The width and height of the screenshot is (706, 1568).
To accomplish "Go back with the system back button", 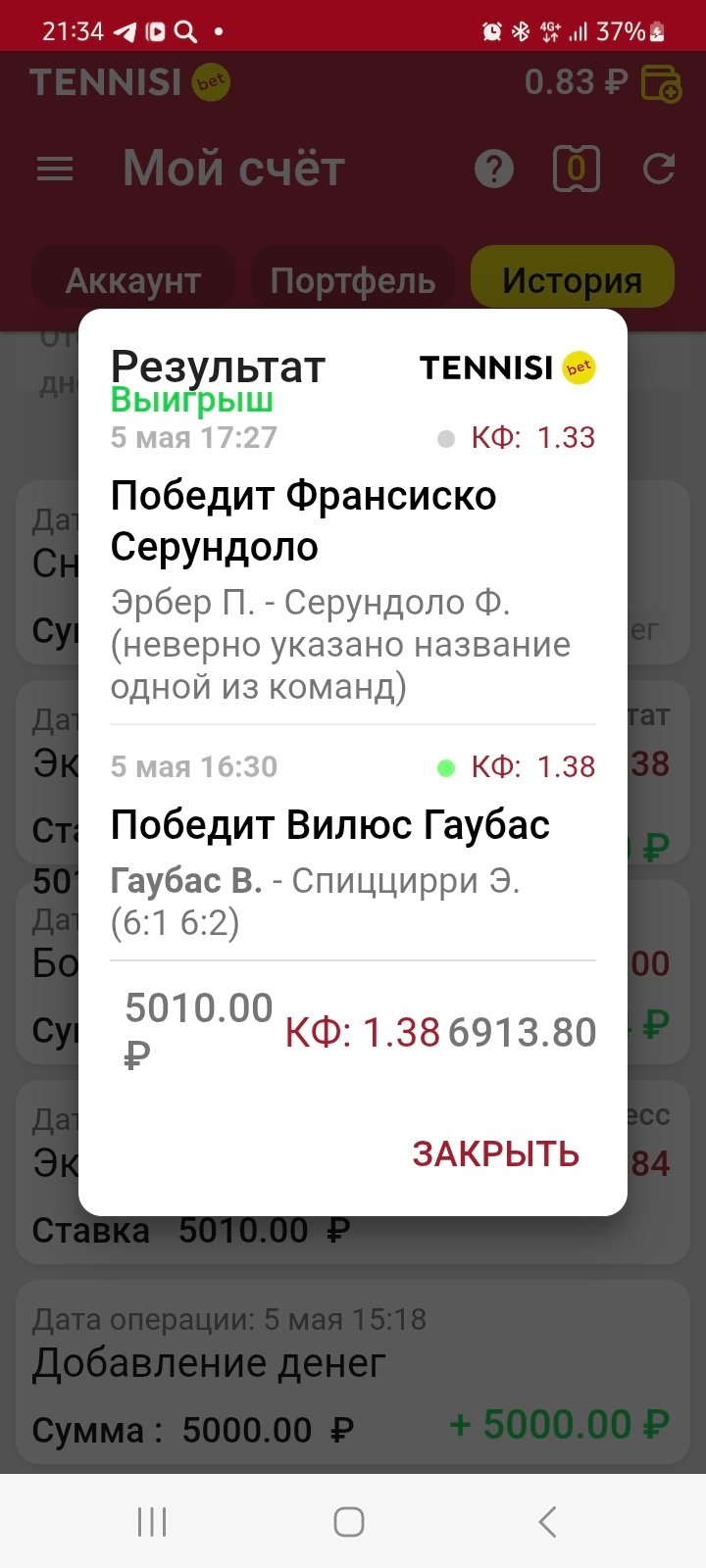I will [547, 1522].
